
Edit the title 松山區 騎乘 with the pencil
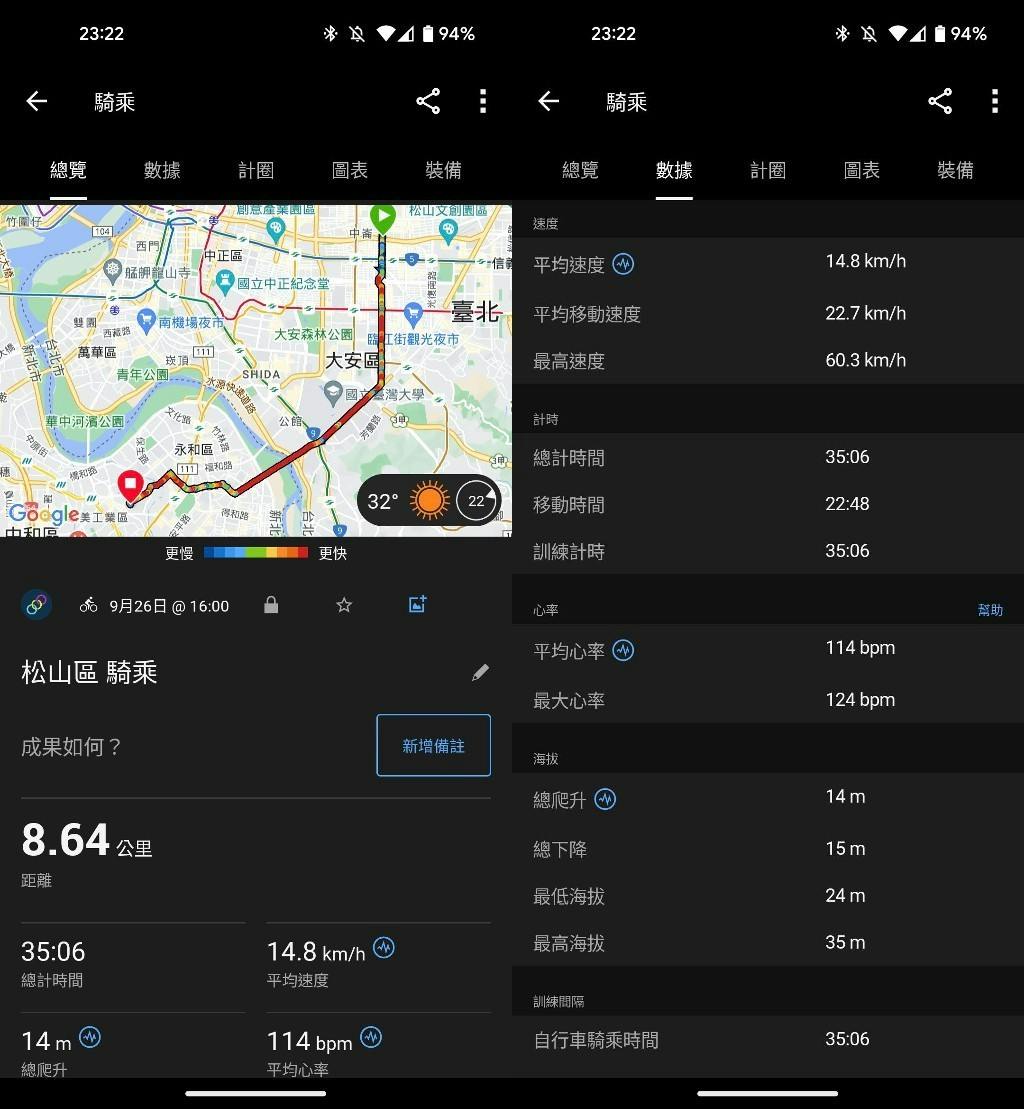pyautogui.click(x=480, y=672)
